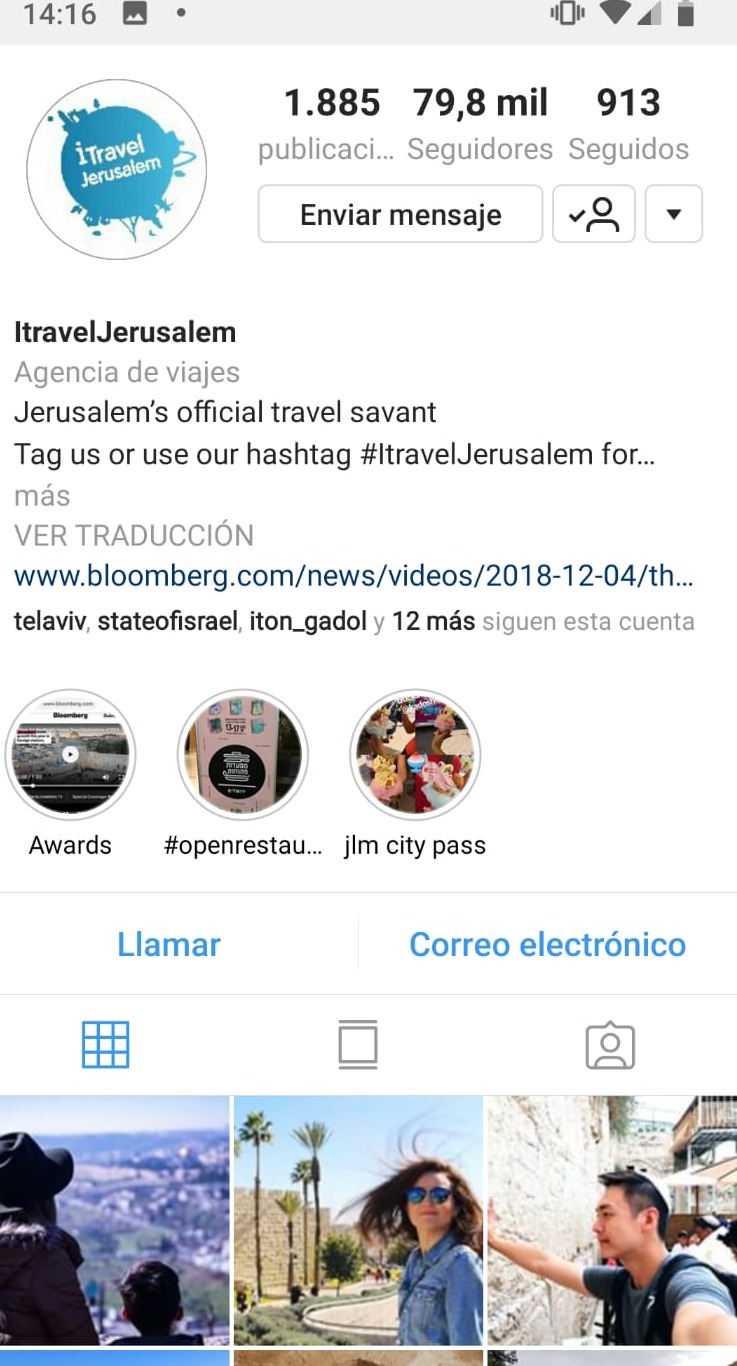This screenshot has width=737, height=1366.
Task: Open the post of man touching stone wall
Action: tap(611, 1220)
